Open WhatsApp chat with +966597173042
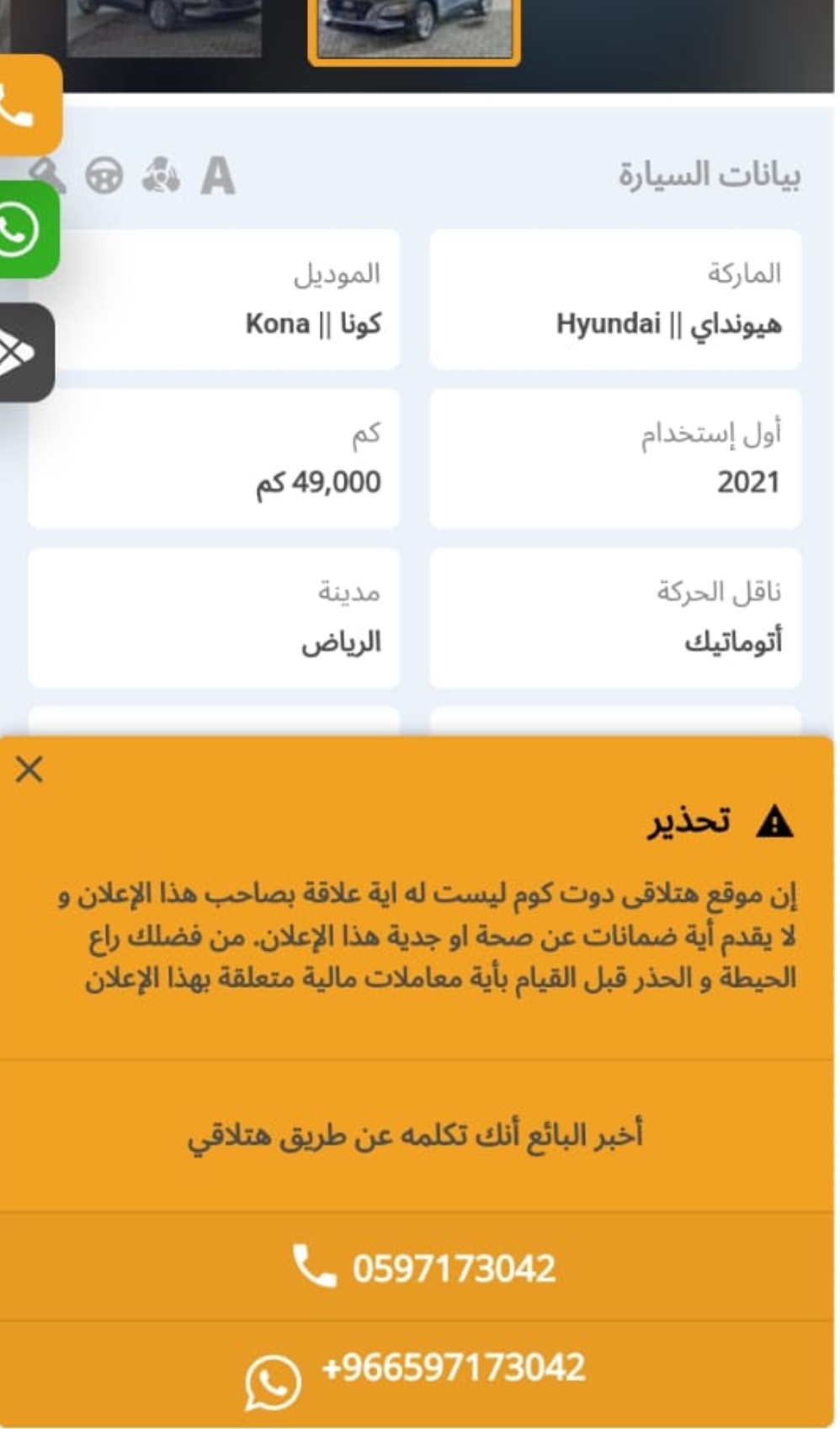The width and height of the screenshot is (840, 1429). (417, 1373)
